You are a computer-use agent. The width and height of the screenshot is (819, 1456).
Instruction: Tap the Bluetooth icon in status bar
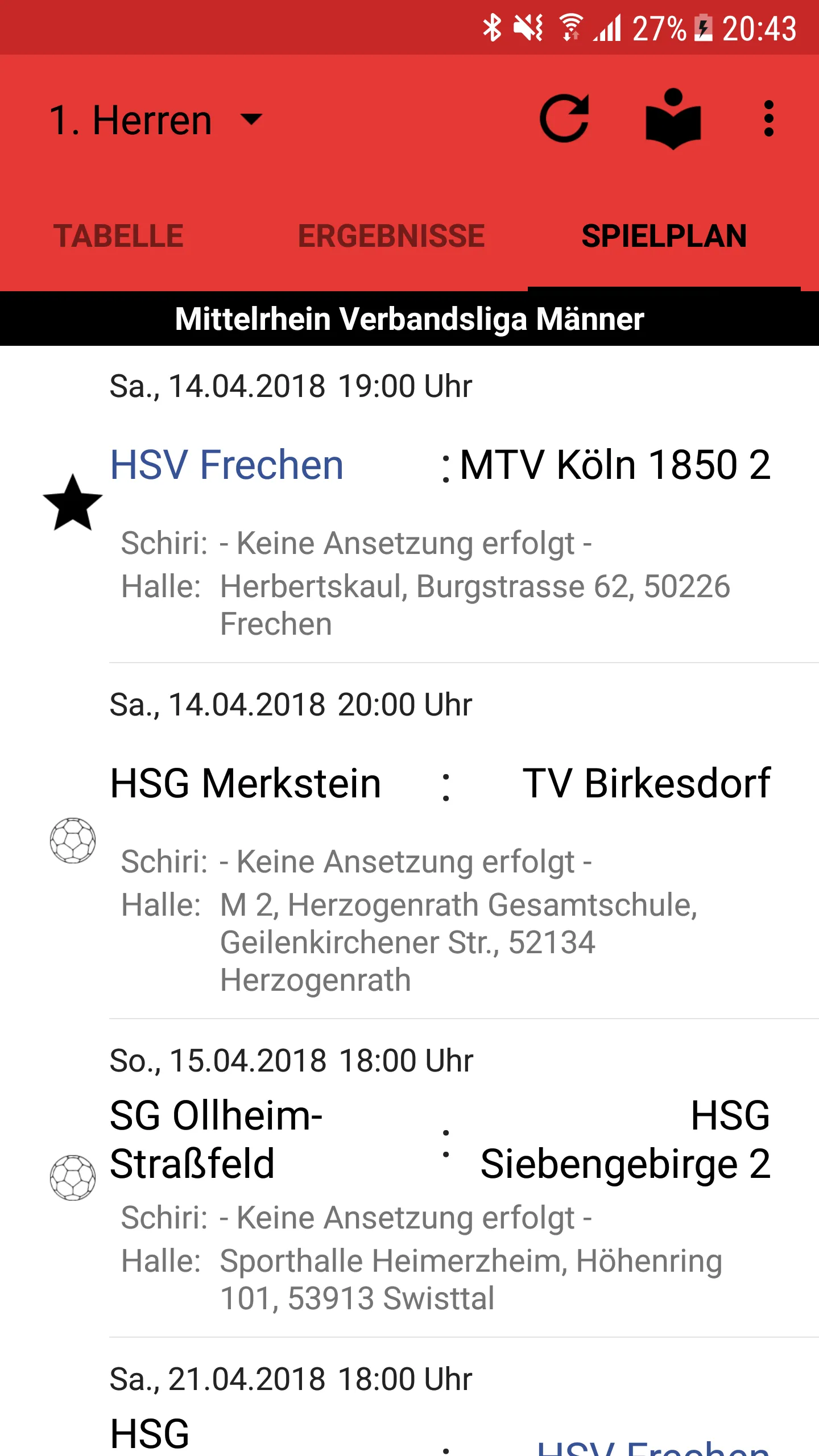pos(493,26)
